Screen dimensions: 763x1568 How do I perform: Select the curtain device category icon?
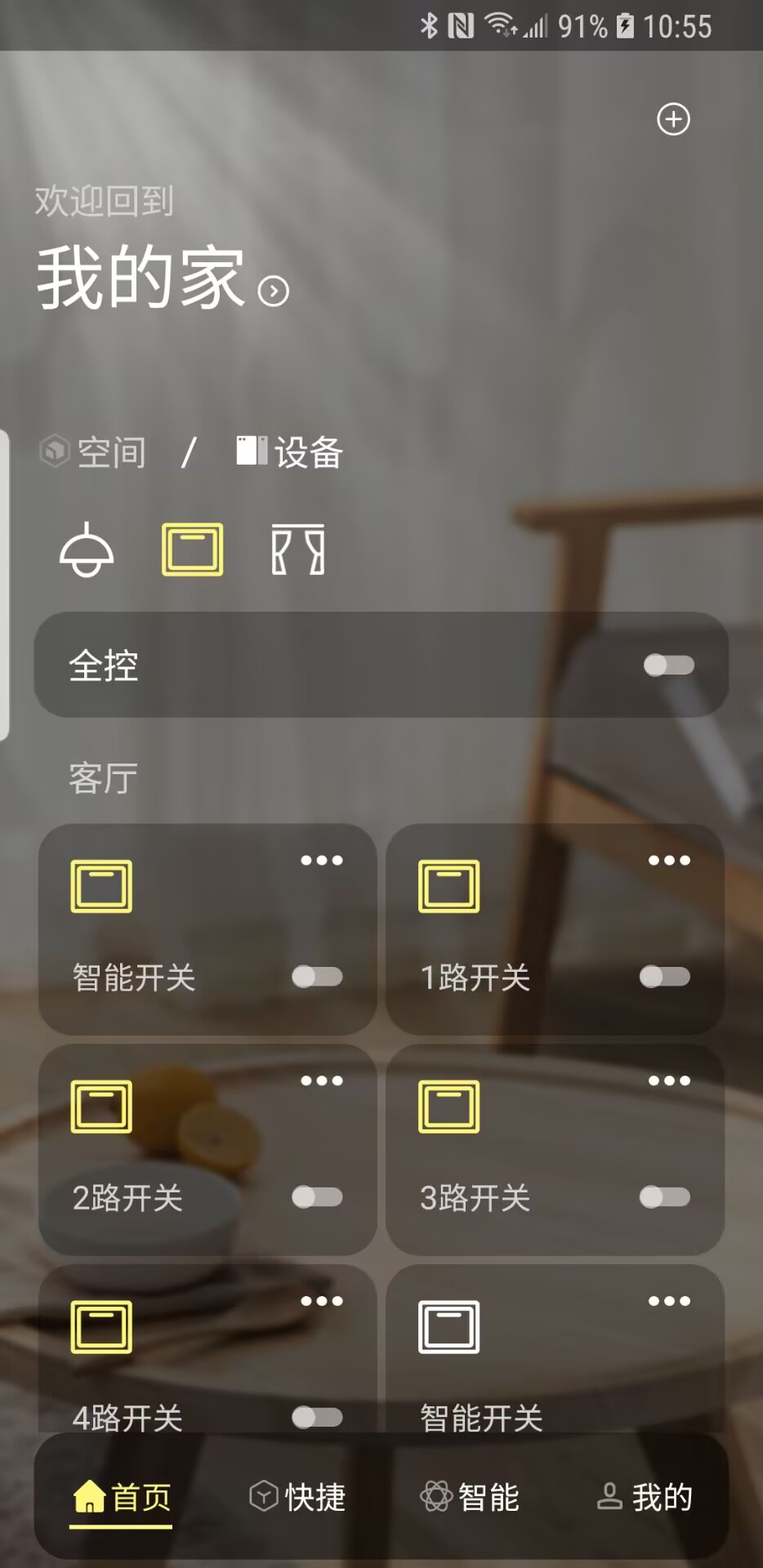click(297, 550)
